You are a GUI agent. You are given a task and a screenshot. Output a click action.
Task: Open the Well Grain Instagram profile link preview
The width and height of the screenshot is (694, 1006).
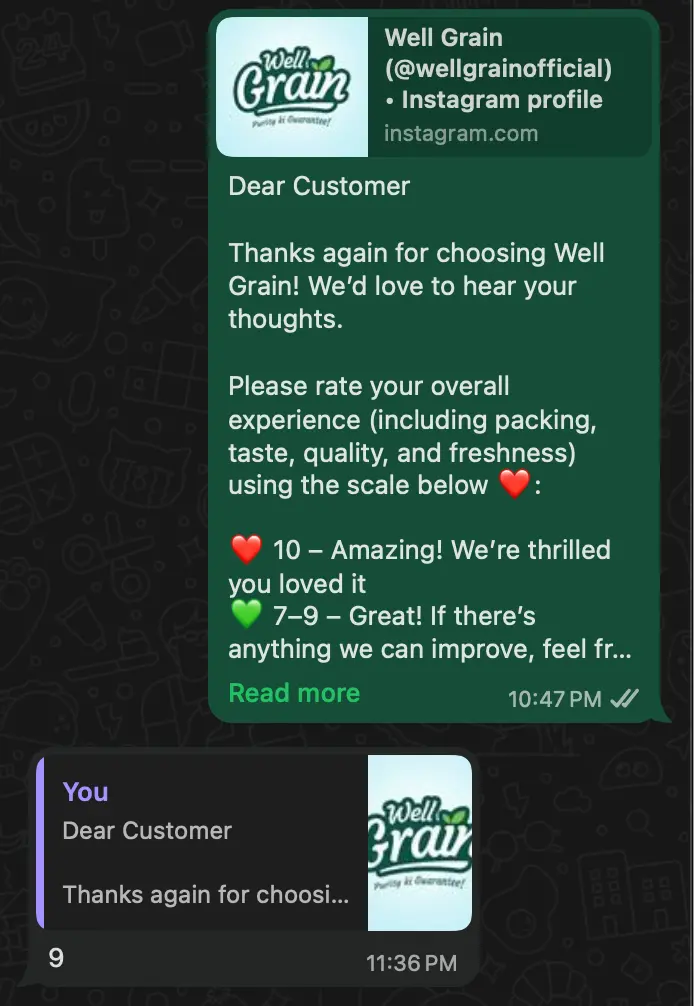tap(497, 86)
